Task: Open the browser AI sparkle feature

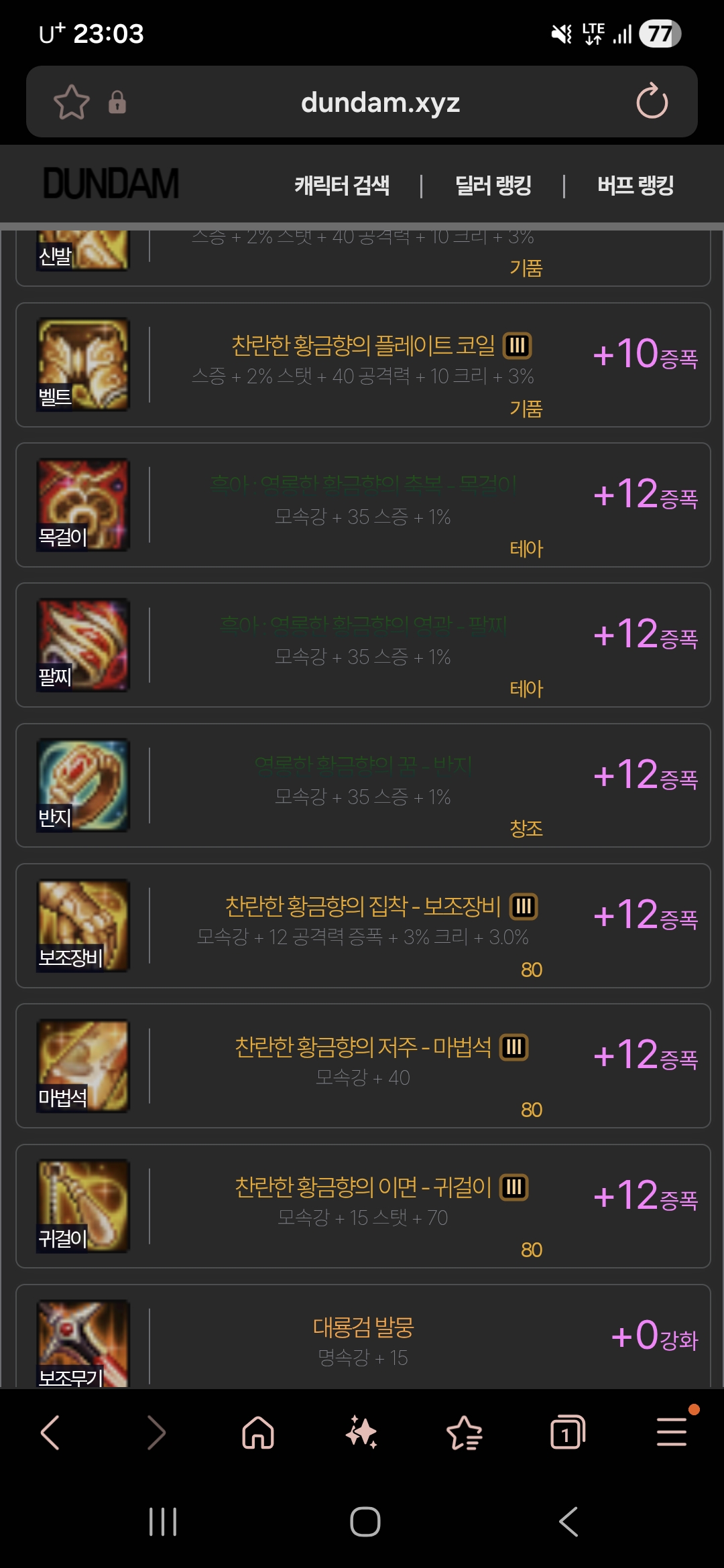Action: (x=361, y=1433)
